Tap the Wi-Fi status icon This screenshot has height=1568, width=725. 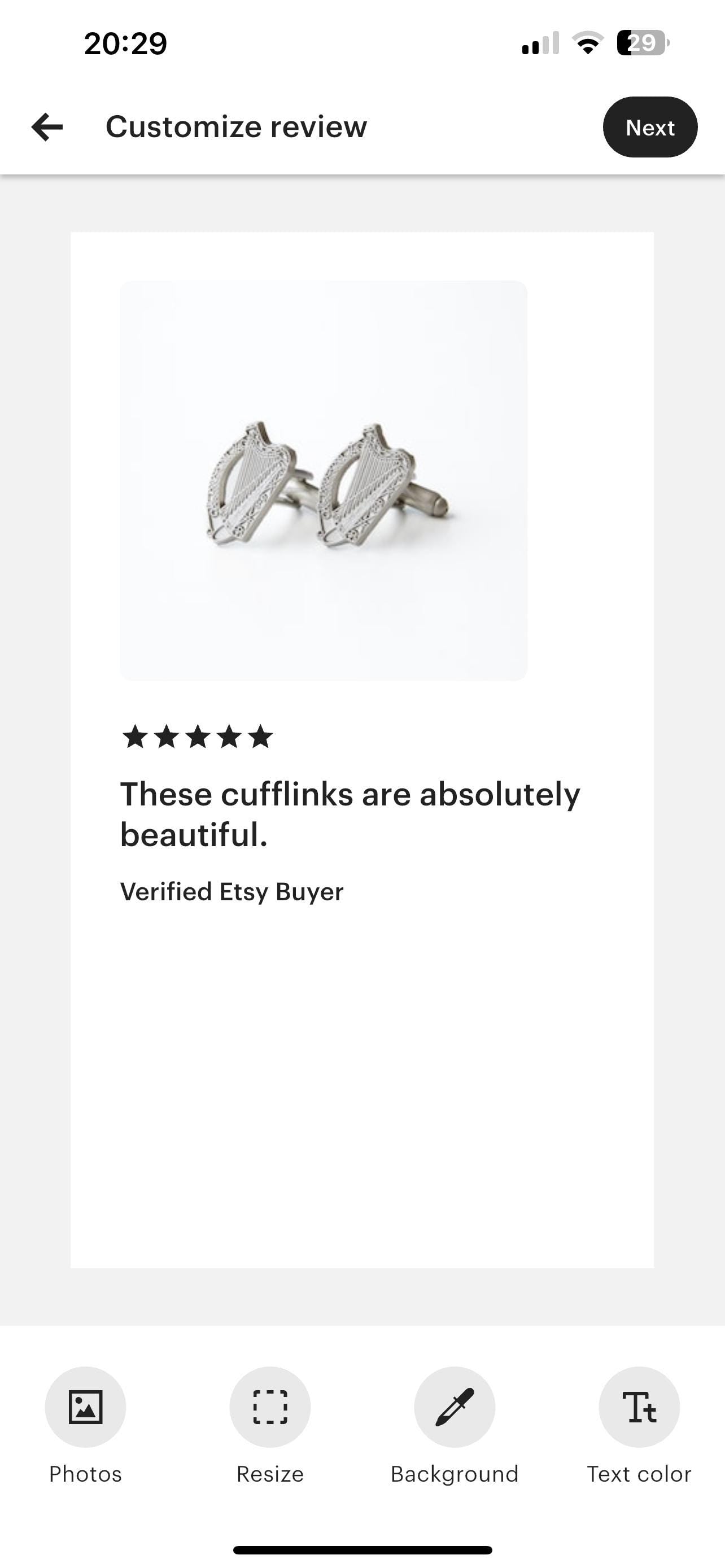click(x=589, y=42)
